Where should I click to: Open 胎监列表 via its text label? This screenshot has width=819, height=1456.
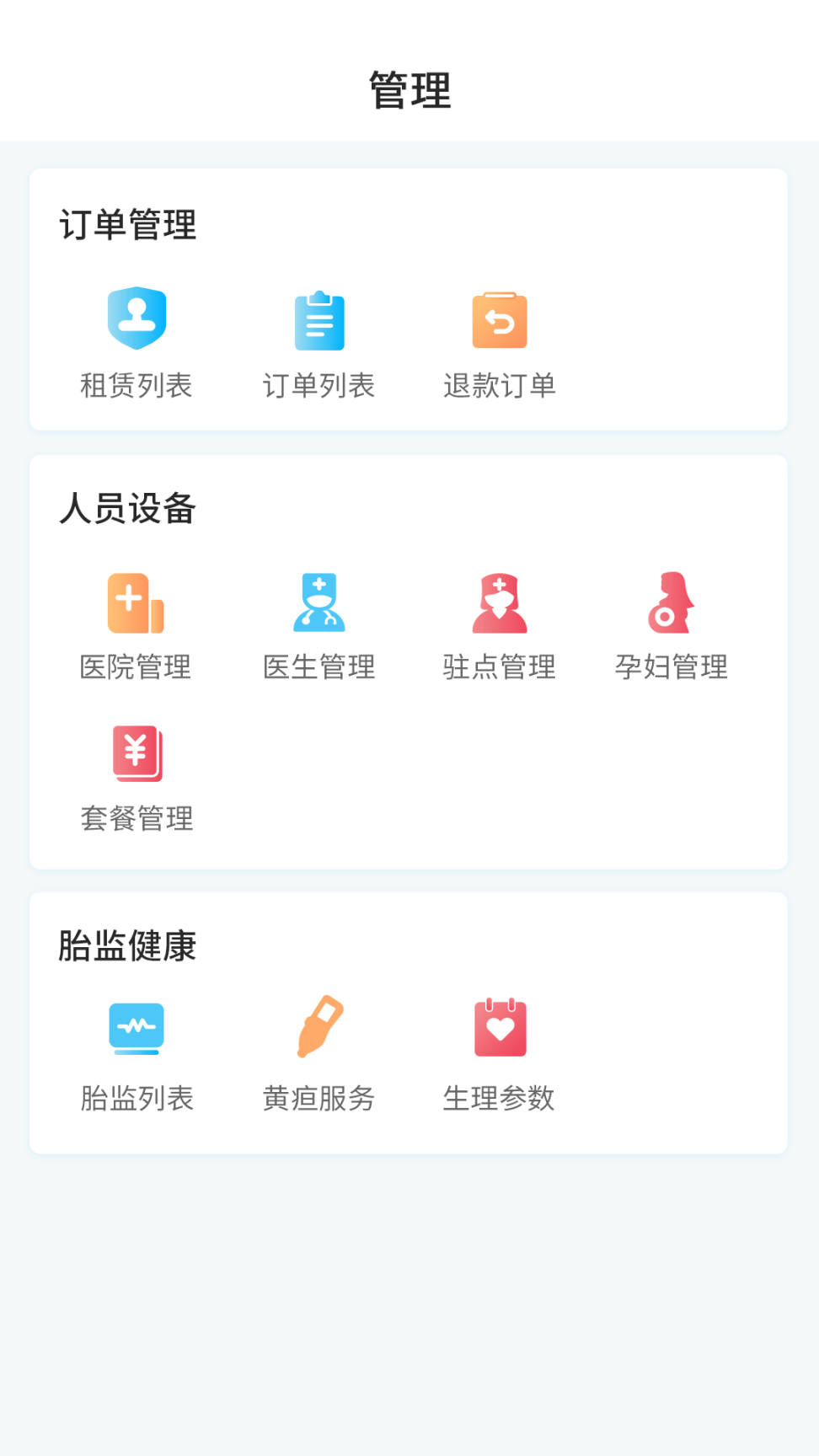[x=136, y=1098]
